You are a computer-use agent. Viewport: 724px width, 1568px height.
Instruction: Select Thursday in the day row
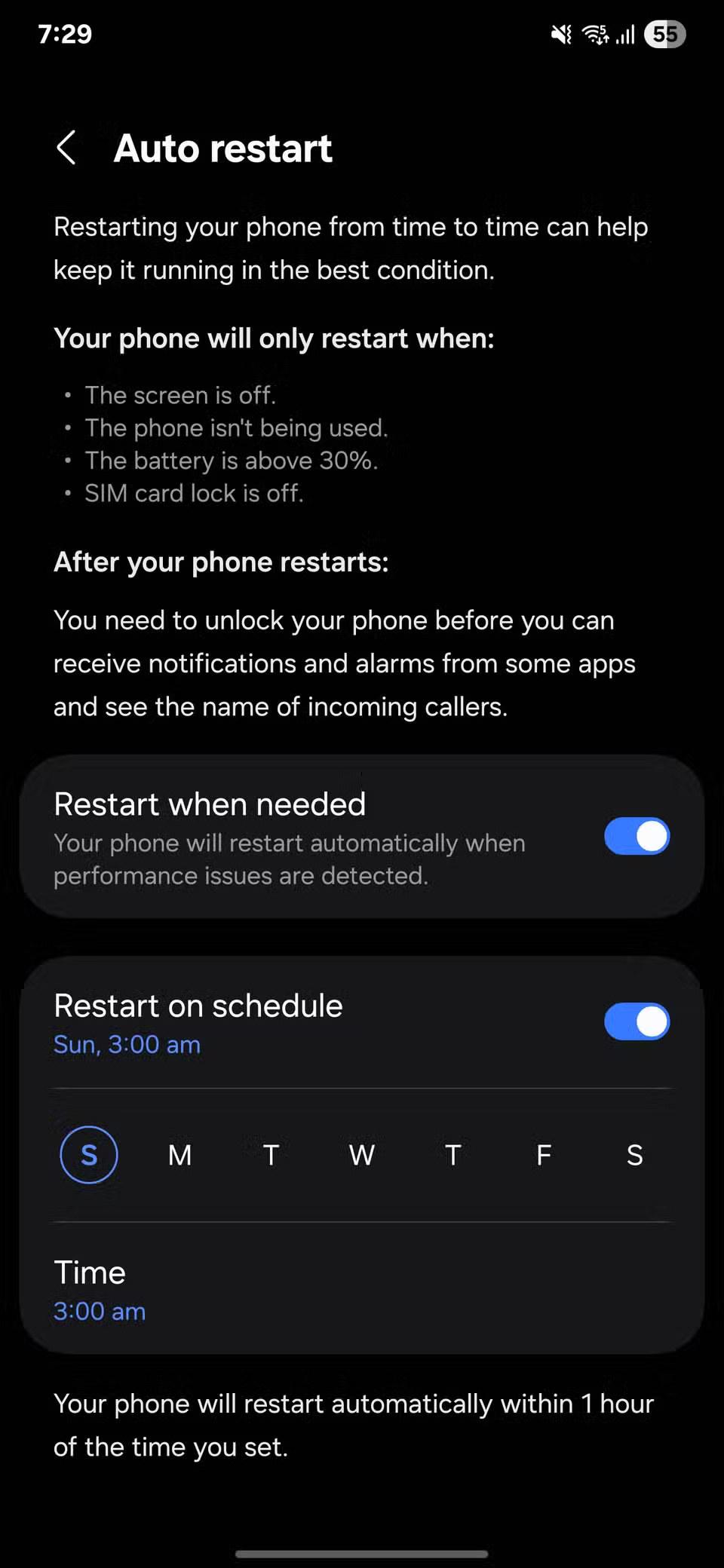452,1154
